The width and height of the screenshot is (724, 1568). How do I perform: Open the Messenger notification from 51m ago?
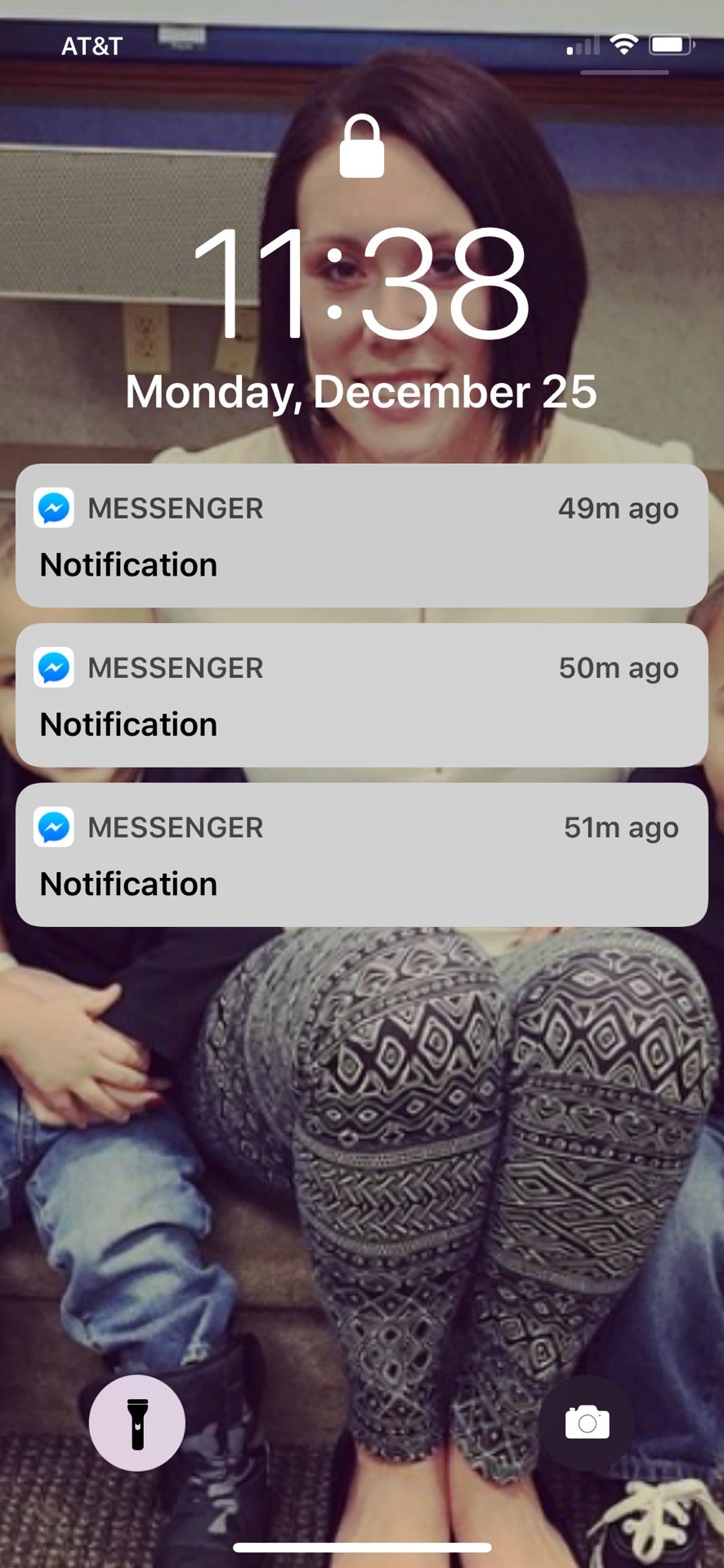click(x=361, y=855)
